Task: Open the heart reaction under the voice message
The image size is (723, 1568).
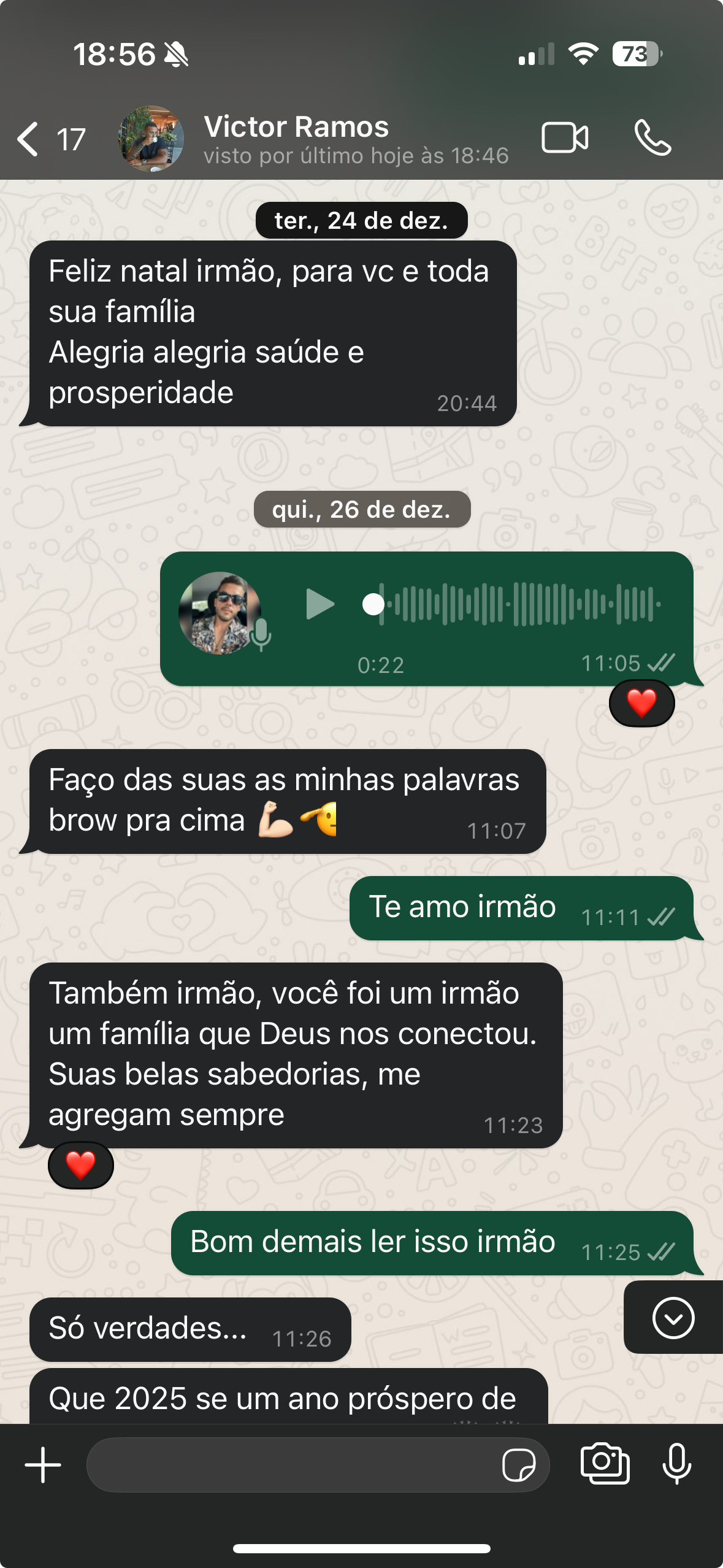Action: (x=641, y=703)
